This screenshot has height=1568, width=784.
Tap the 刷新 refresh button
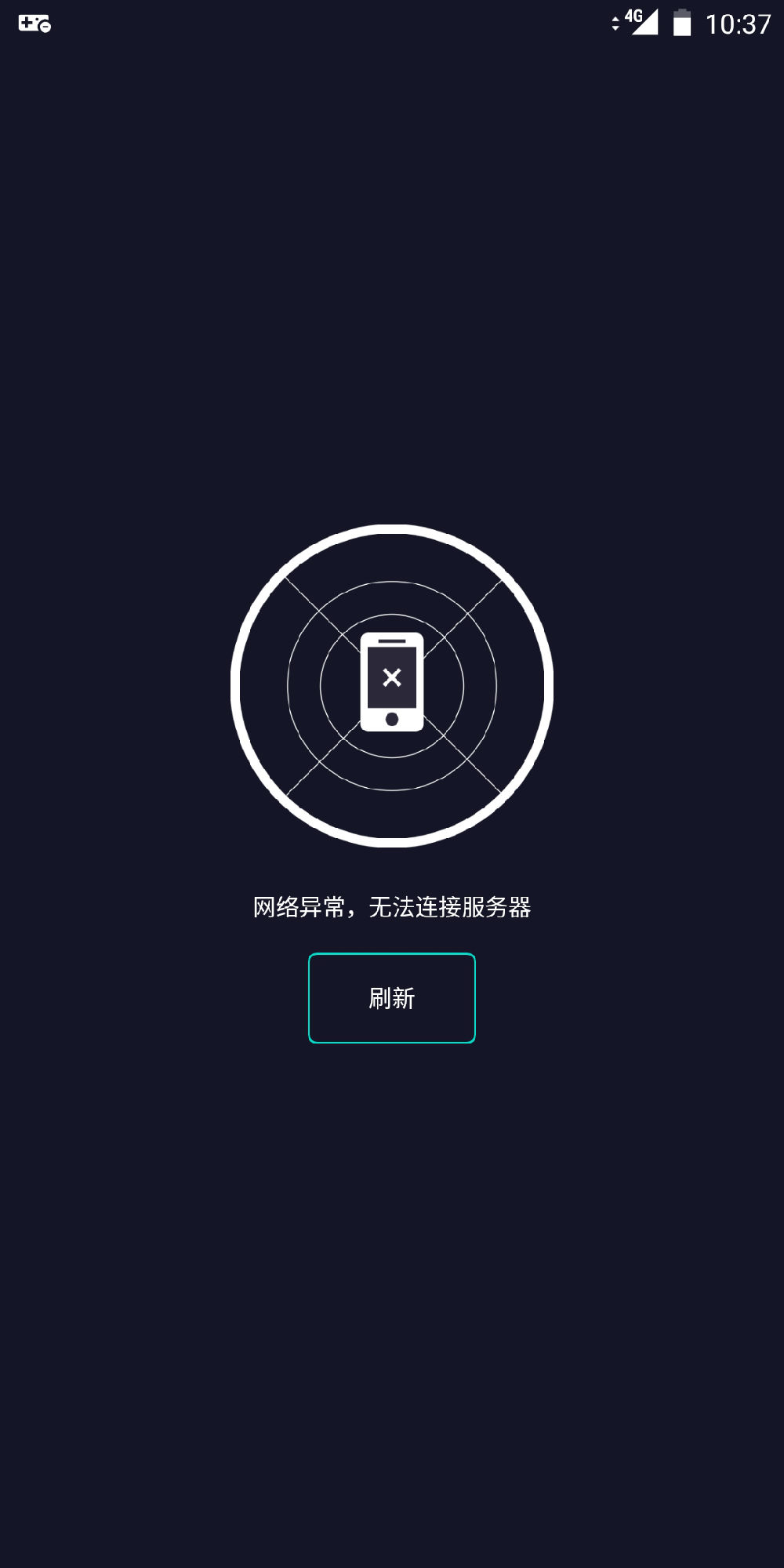[392, 998]
